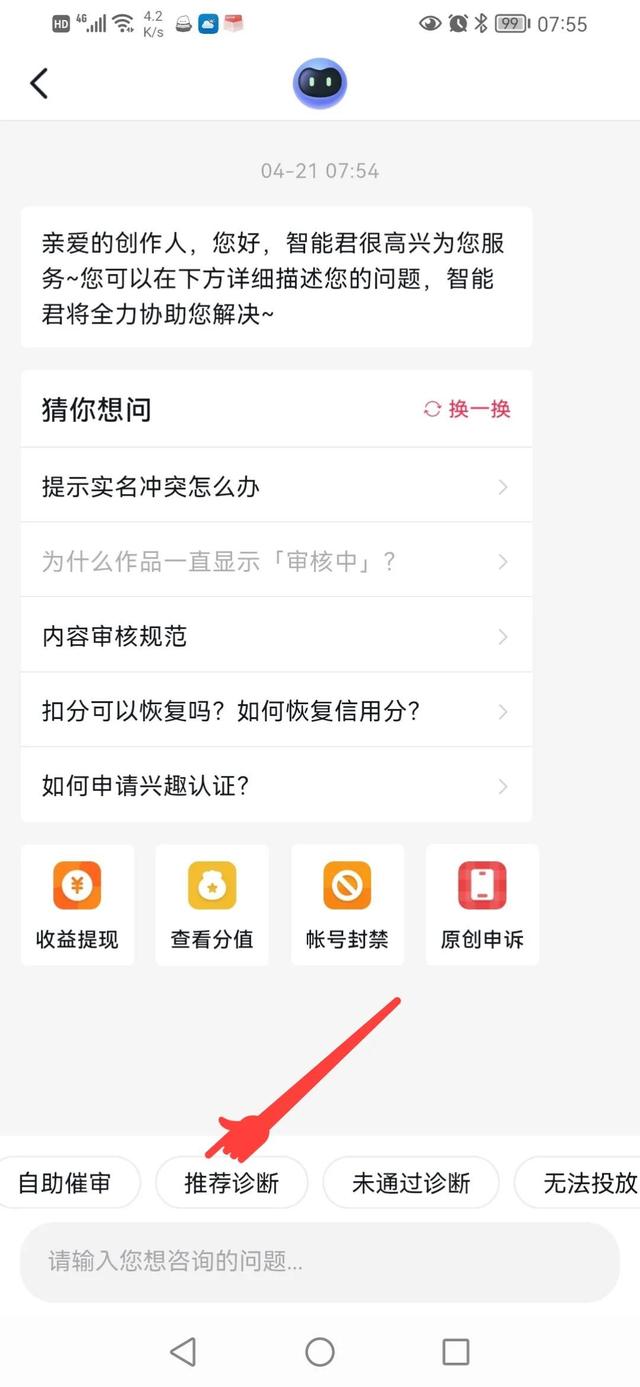This screenshot has width=640, height=1387.
Task: Tap the system home button
Action: [x=320, y=1352]
